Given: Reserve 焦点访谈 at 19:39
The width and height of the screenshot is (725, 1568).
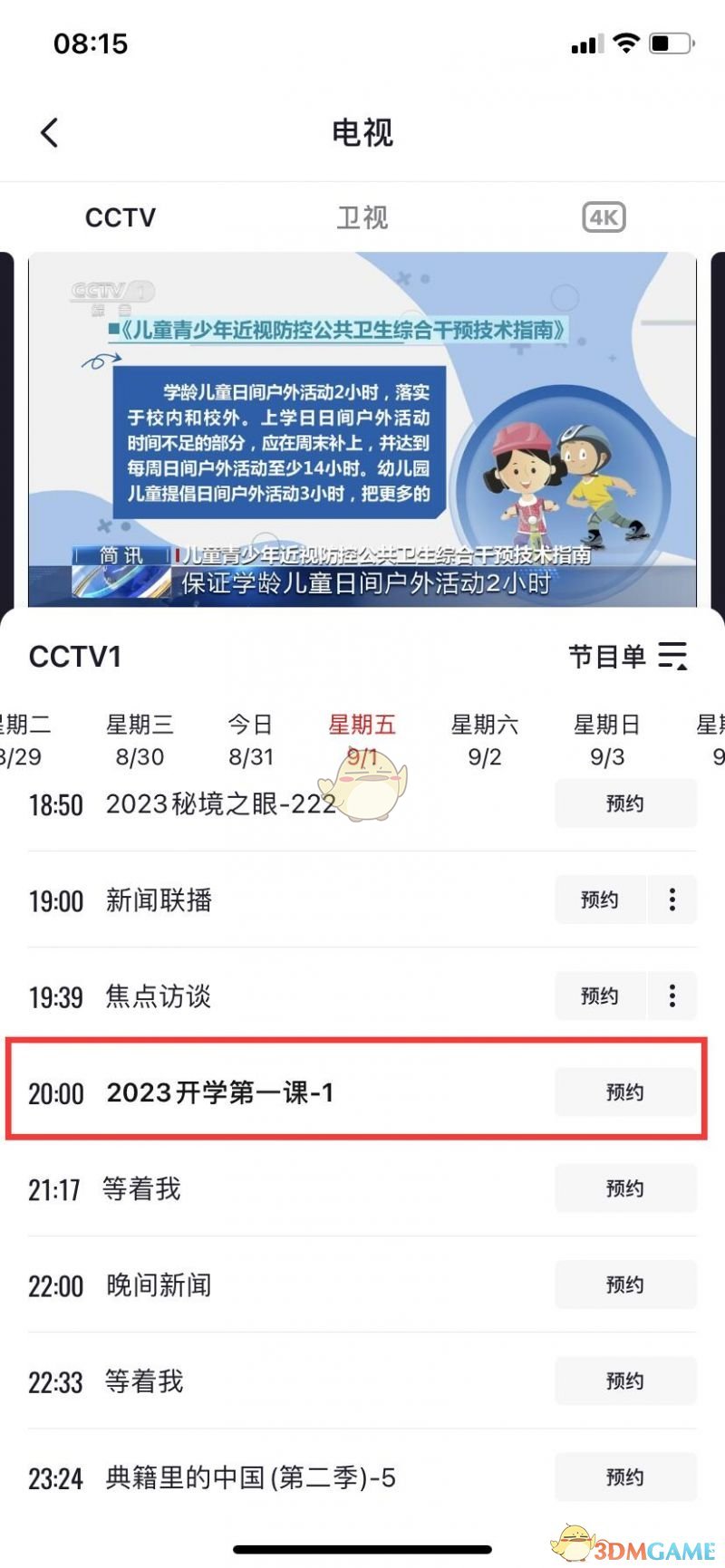Looking at the screenshot, I should pos(599,996).
